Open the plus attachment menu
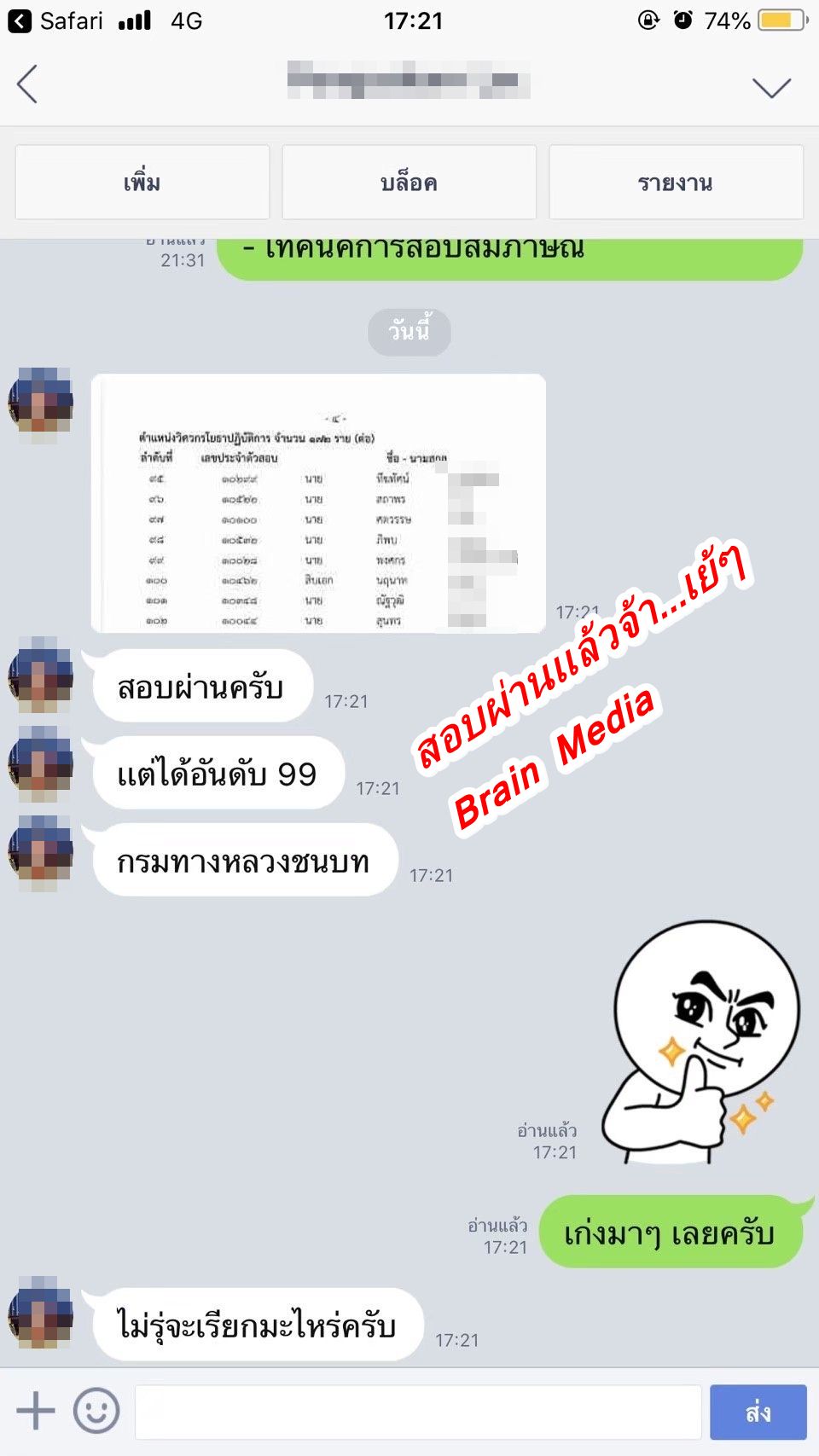The width and height of the screenshot is (819, 1456). (x=36, y=1411)
